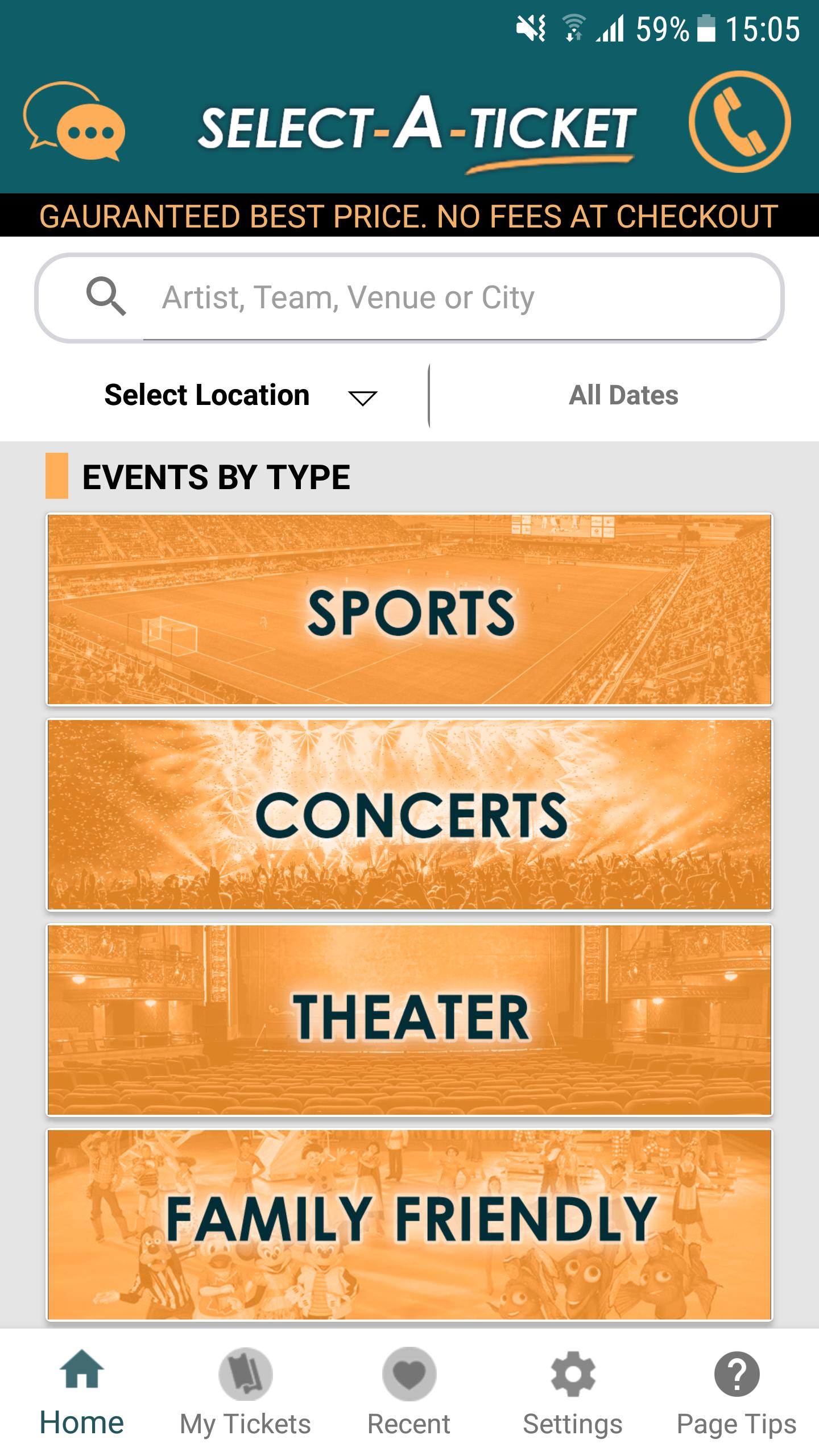Switch to the My Tickets tab
Image resolution: width=819 pixels, height=1456 pixels.
tap(245, 1399)
